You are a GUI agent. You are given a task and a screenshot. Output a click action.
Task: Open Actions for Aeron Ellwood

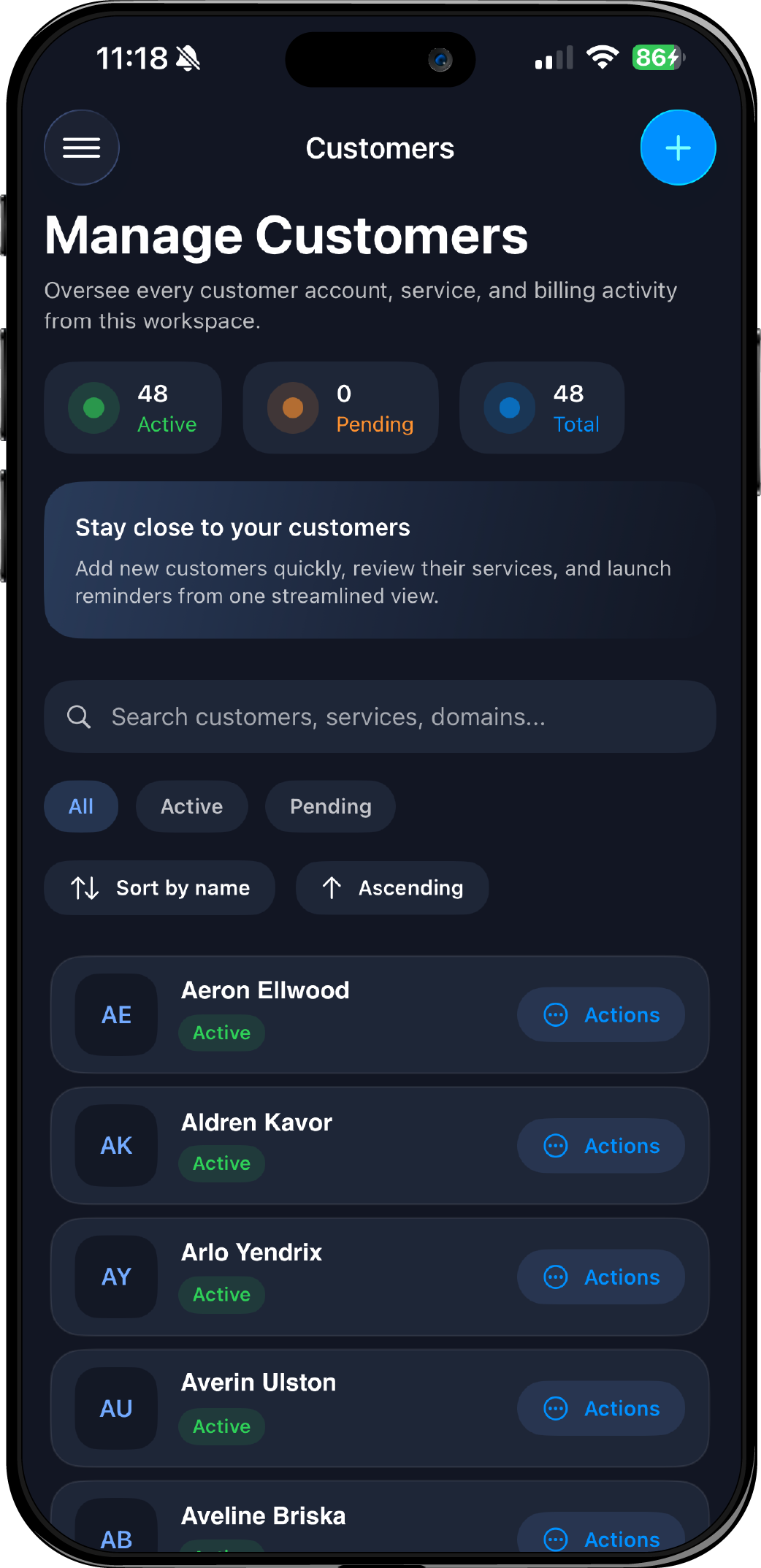[601, 1014]
